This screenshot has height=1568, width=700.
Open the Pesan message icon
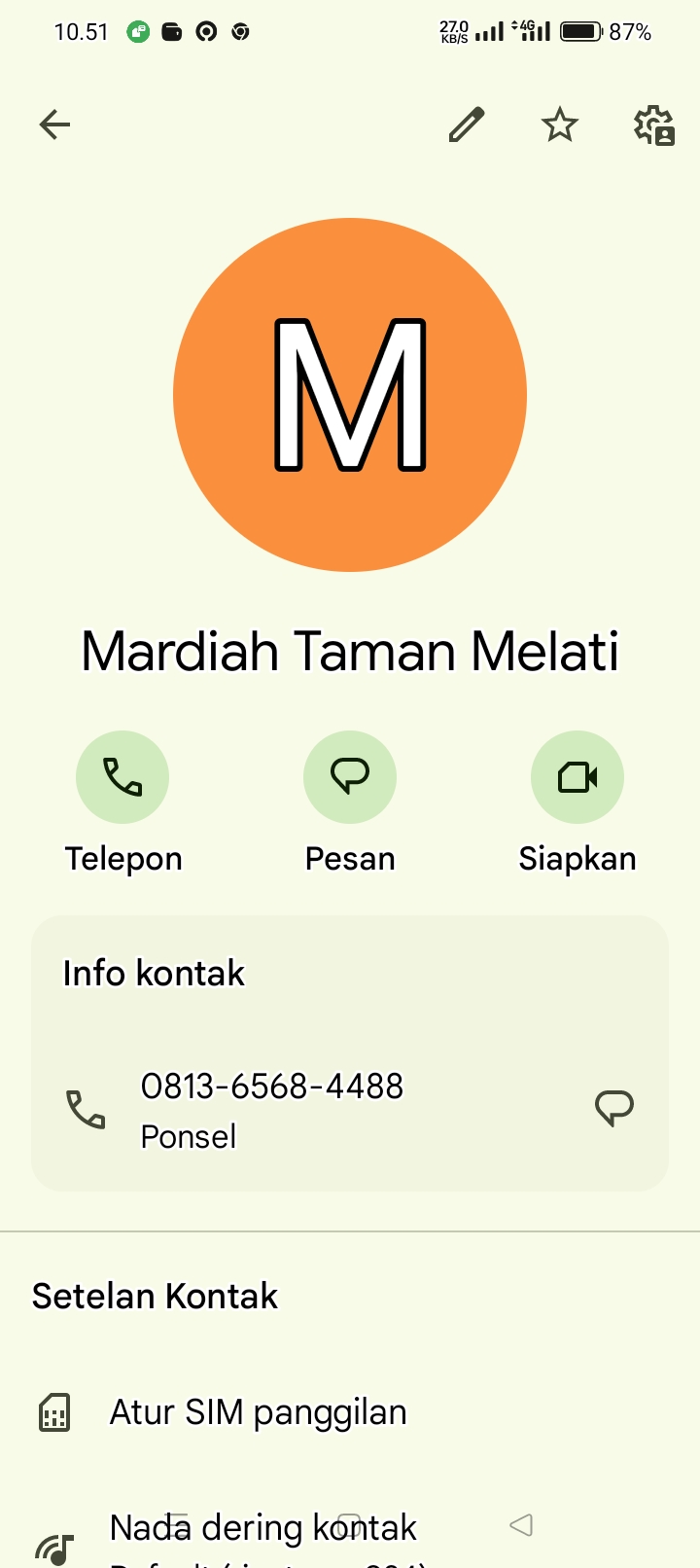click(350, 776)
